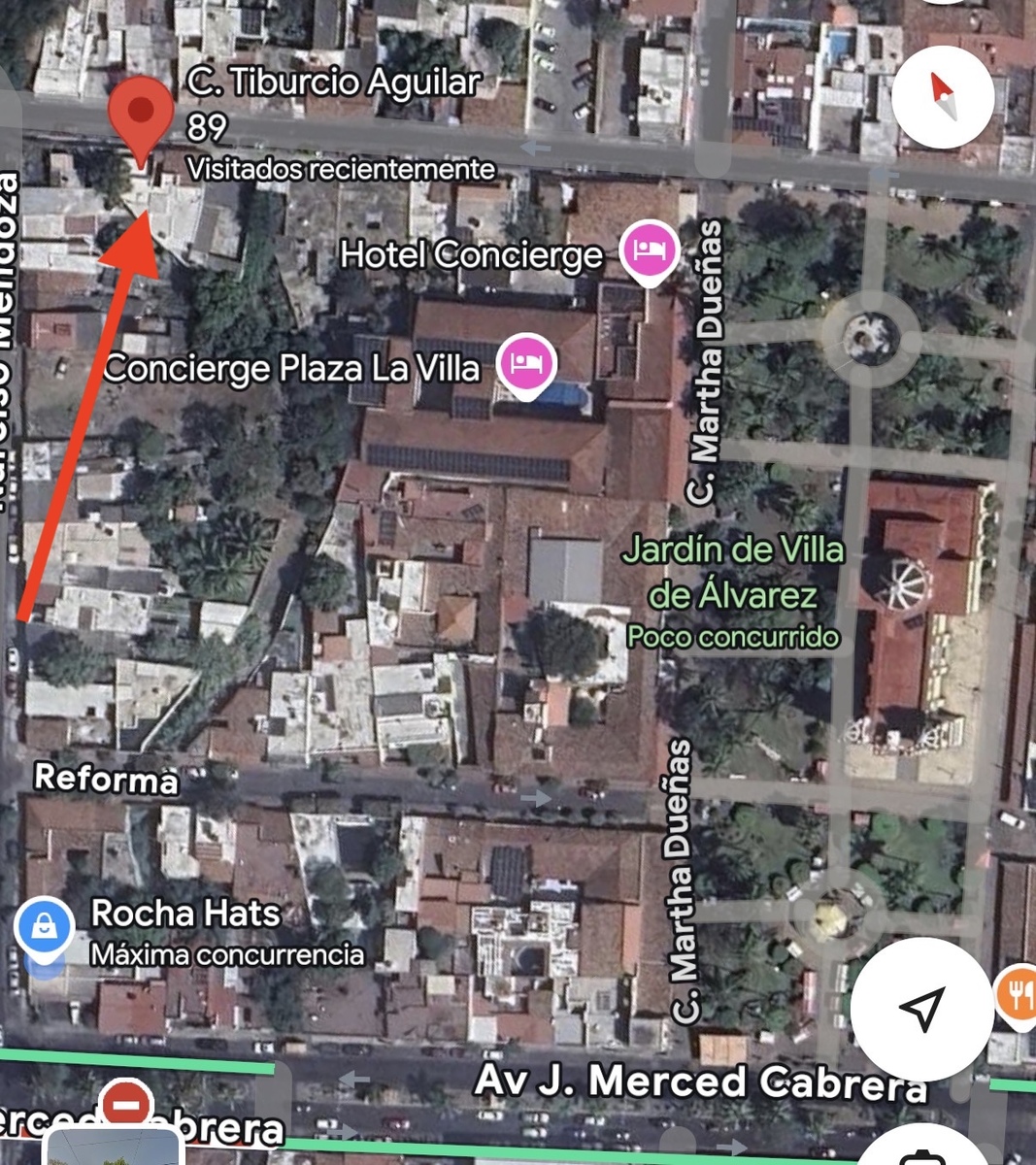Open the orange restaurant marker
This screenshot has height=1165, width=1036.
[x=1017, y=994]
